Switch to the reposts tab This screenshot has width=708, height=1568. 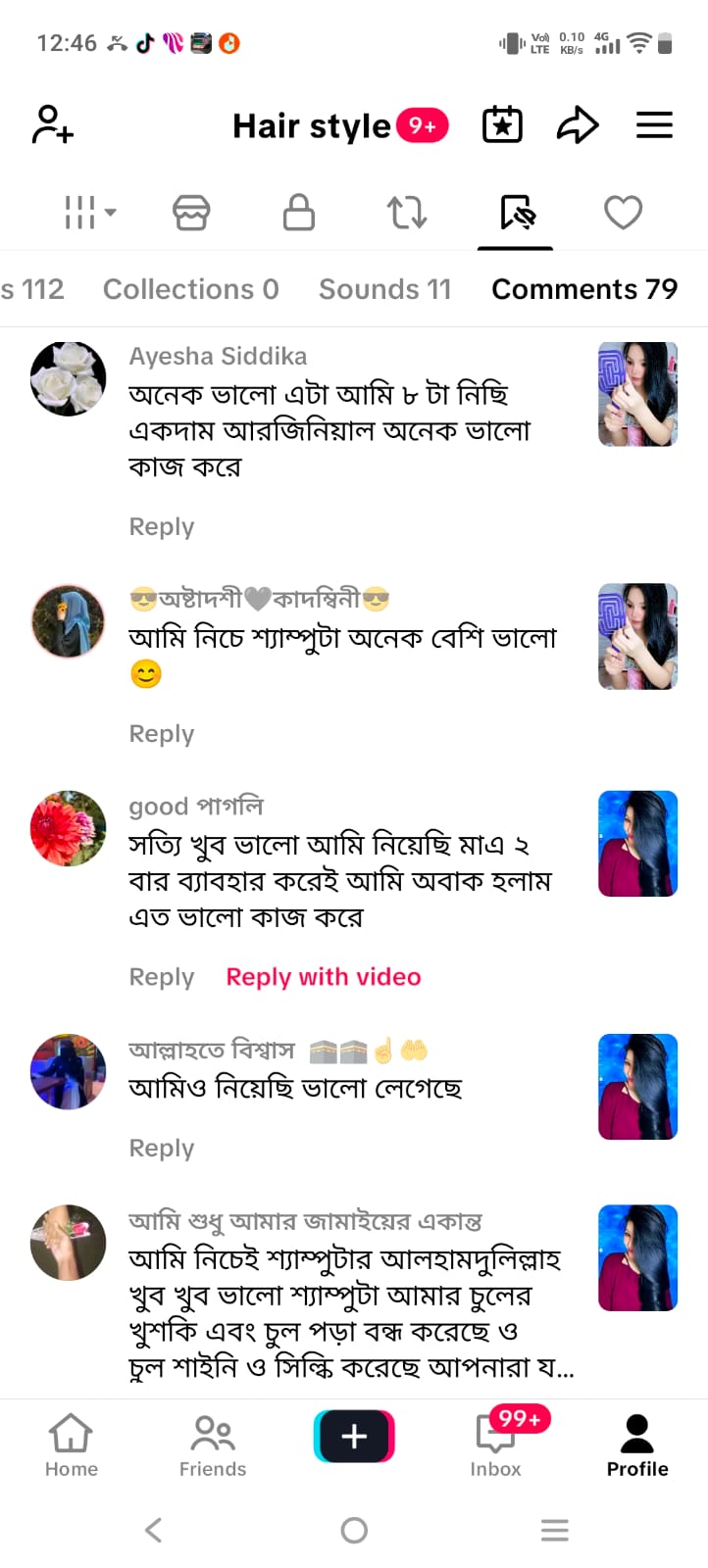pyautogui.click(x=407, y=212)
